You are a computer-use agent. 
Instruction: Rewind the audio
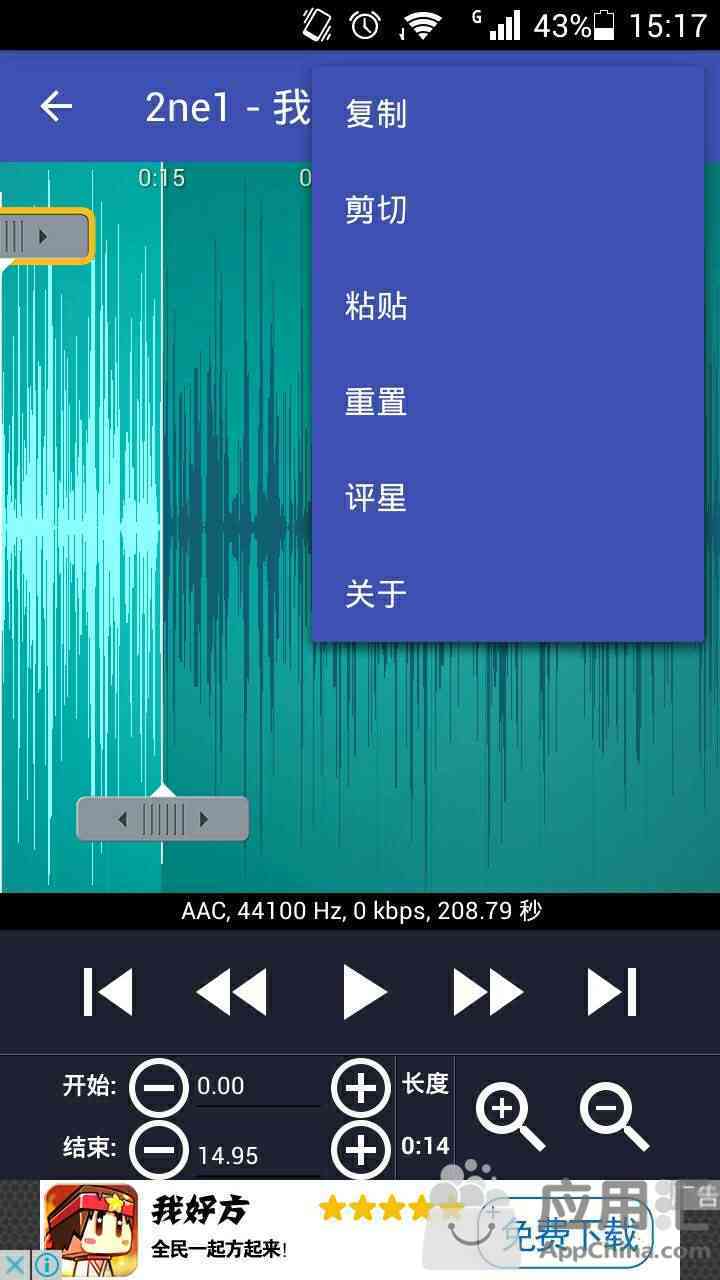coord(232,992)
